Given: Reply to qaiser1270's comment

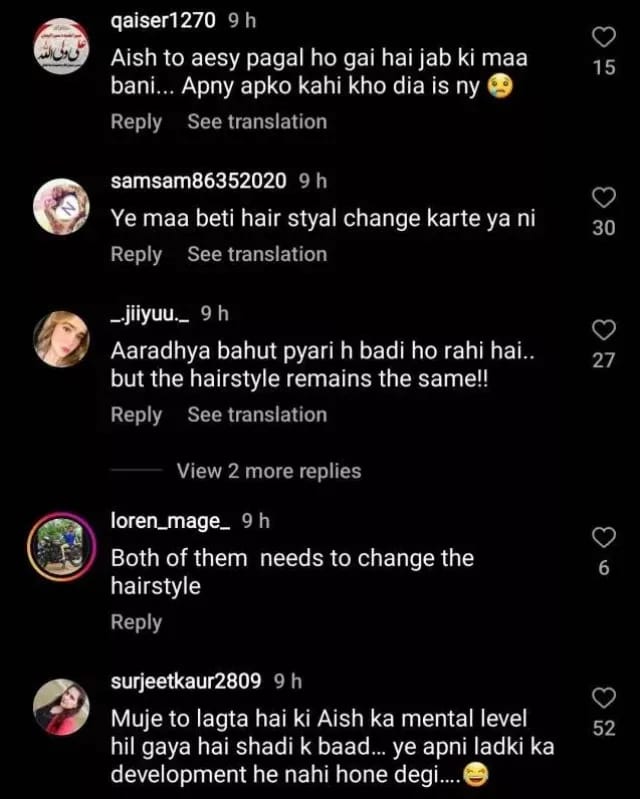Looking at the screenshot, I should click(136, 122).
